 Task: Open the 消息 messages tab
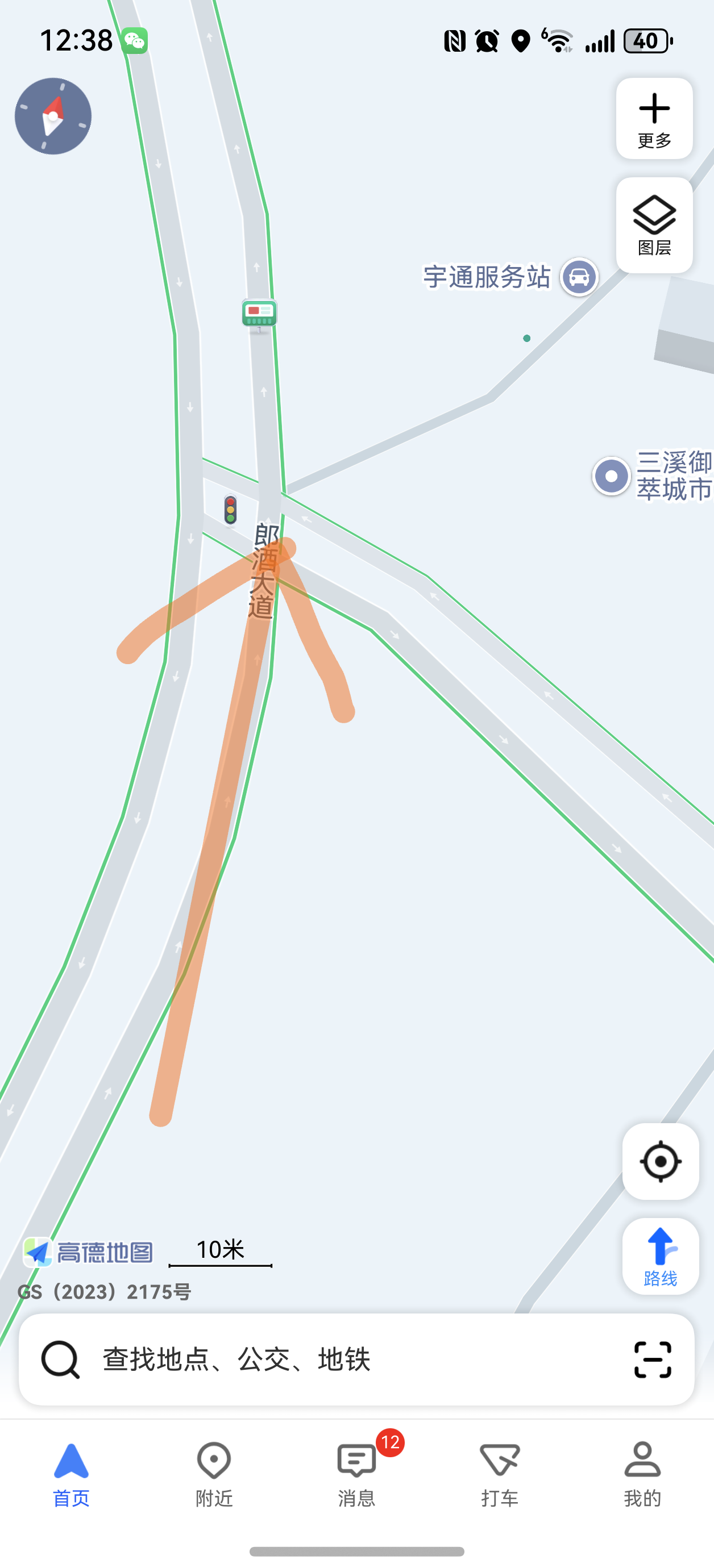[x=357, y=1473]
